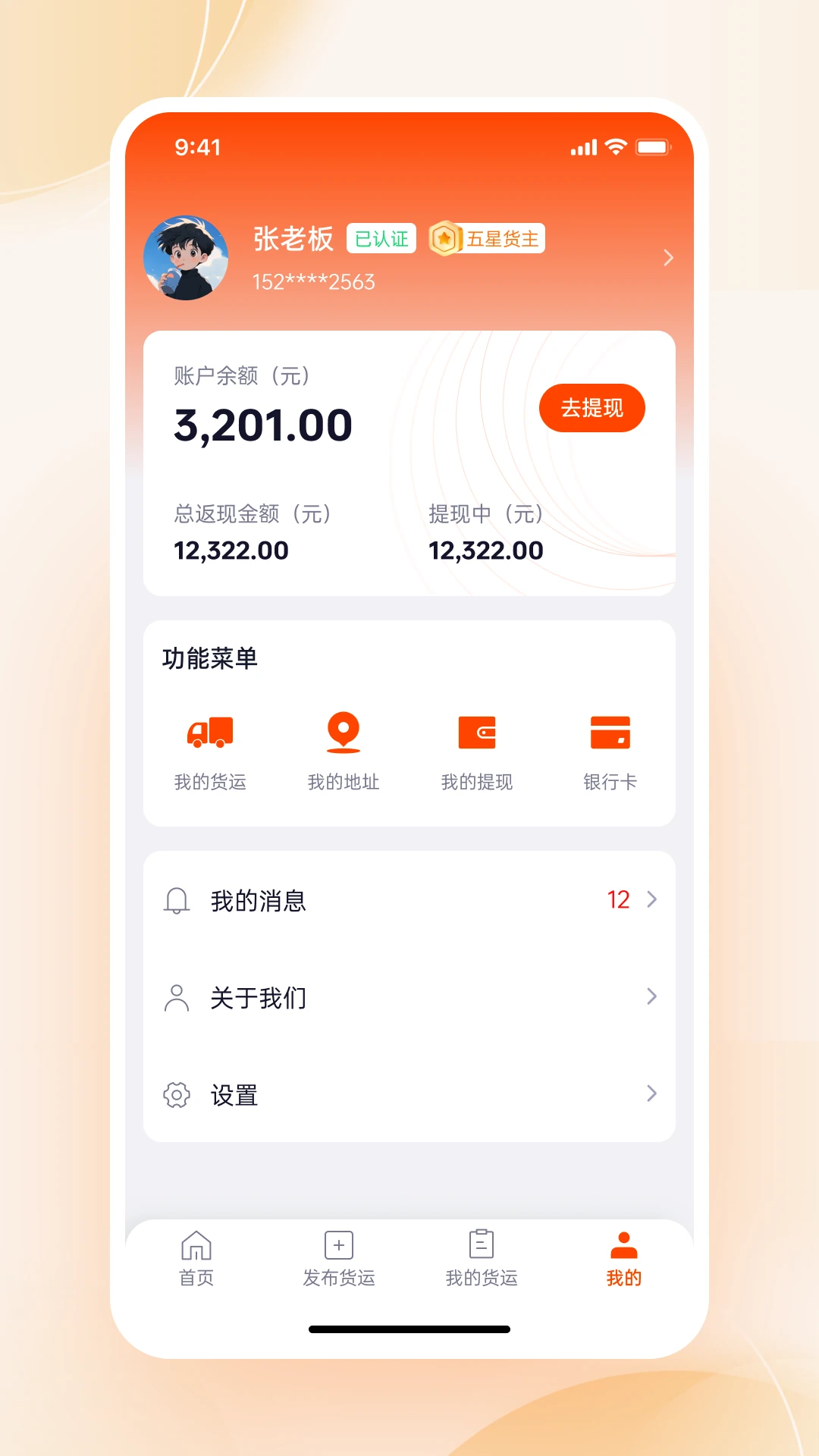Open the 关于我们 row
Viewport: 819px width, 1456px height.
coord(409,997)
